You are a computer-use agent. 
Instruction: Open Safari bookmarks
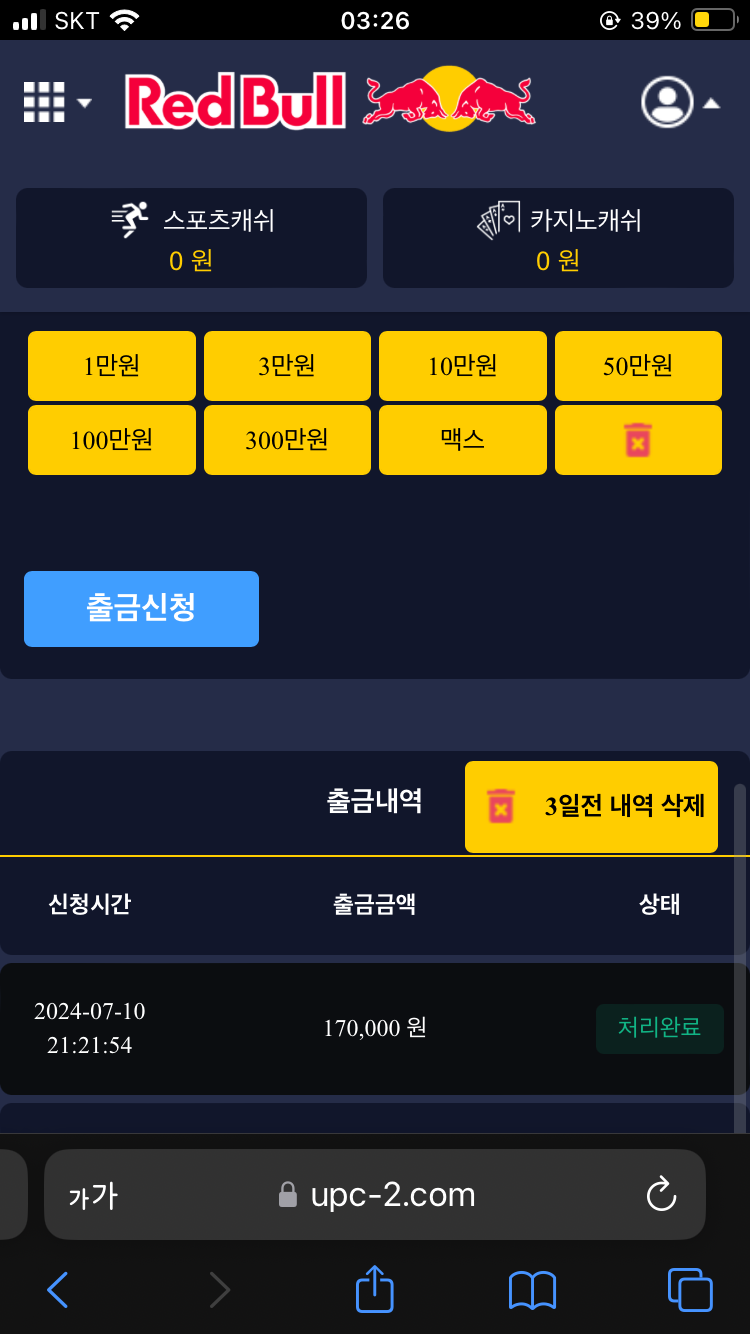(532, 1290)
